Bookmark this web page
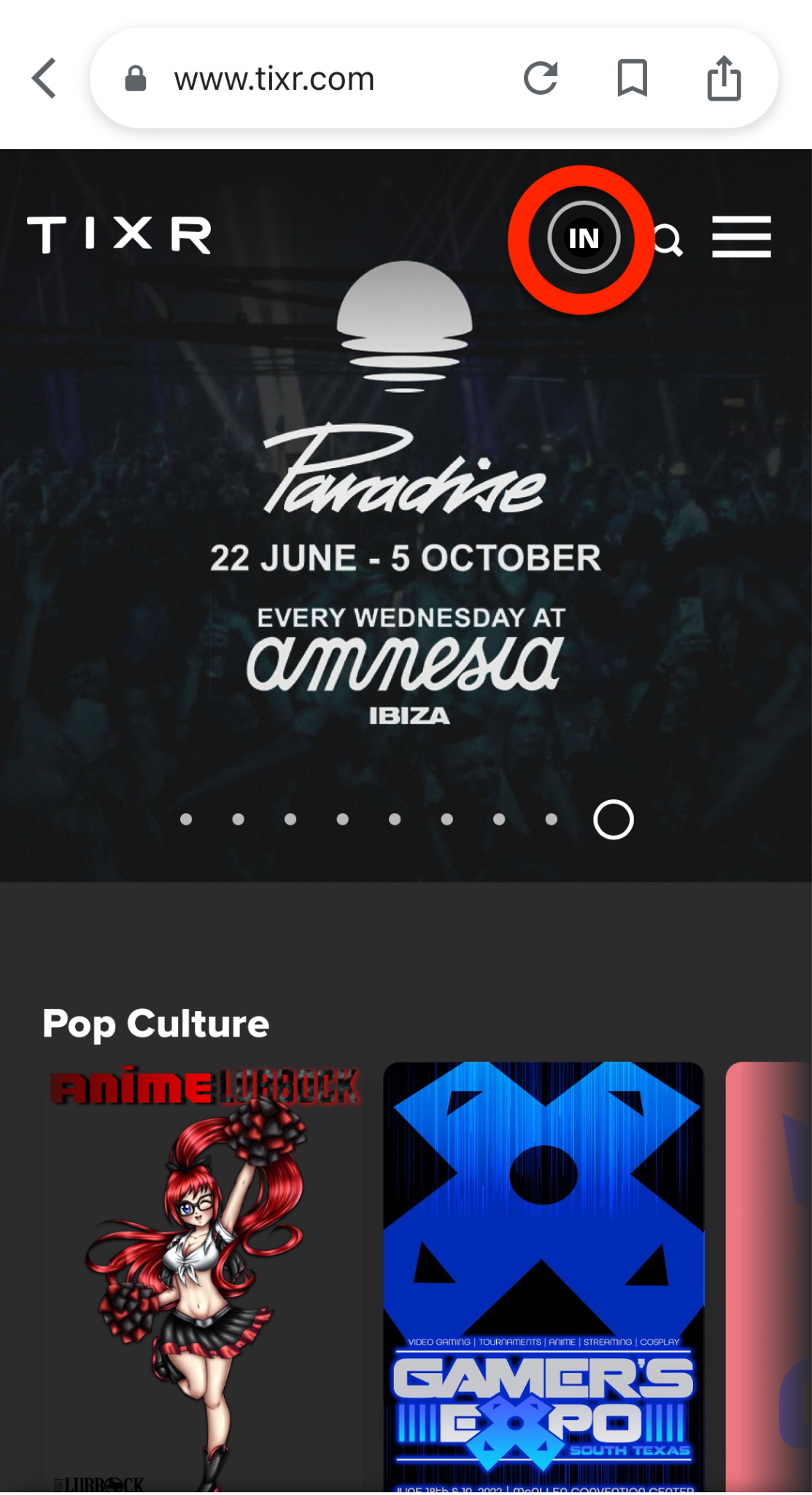This screenshot has height=1495, width=812. click(632, 78)
